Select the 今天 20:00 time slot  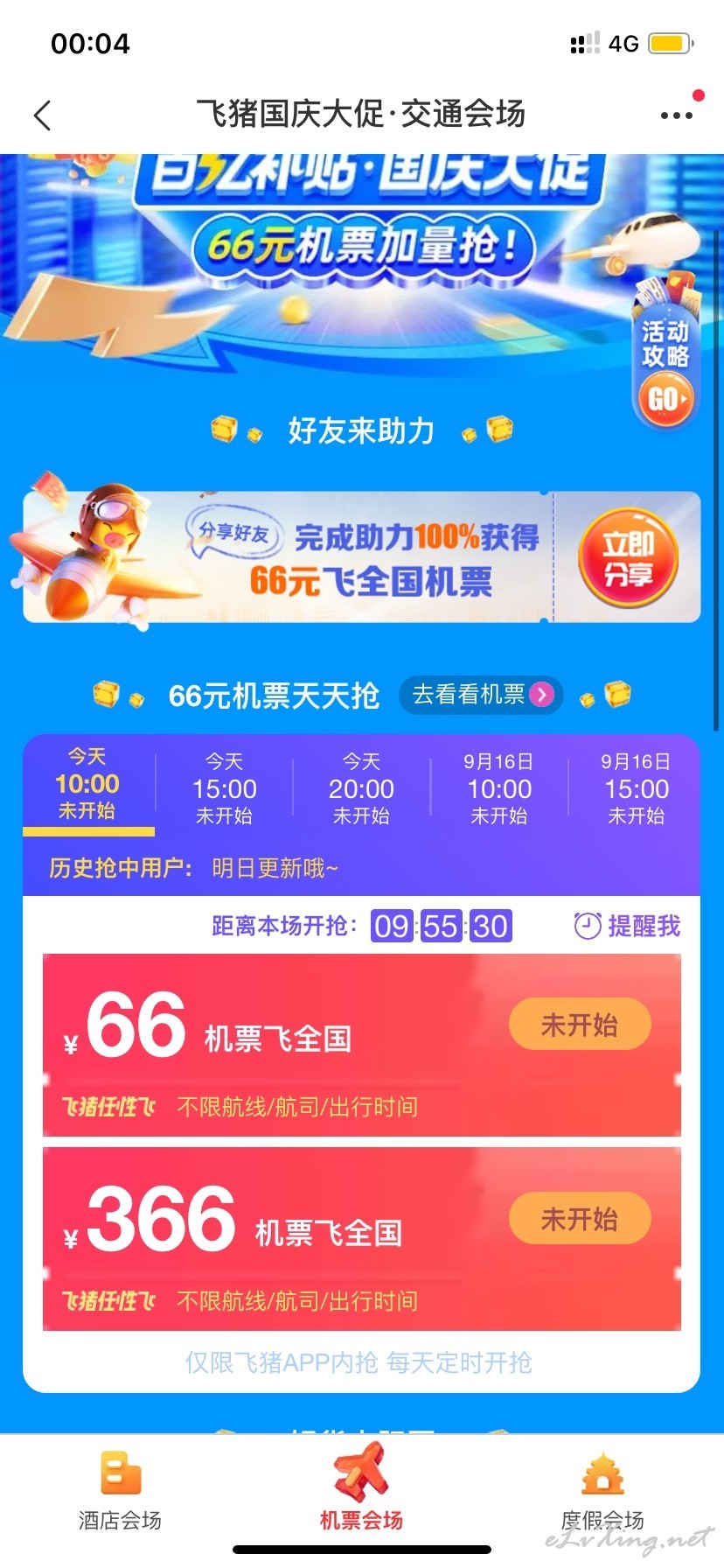click(361, 788)
